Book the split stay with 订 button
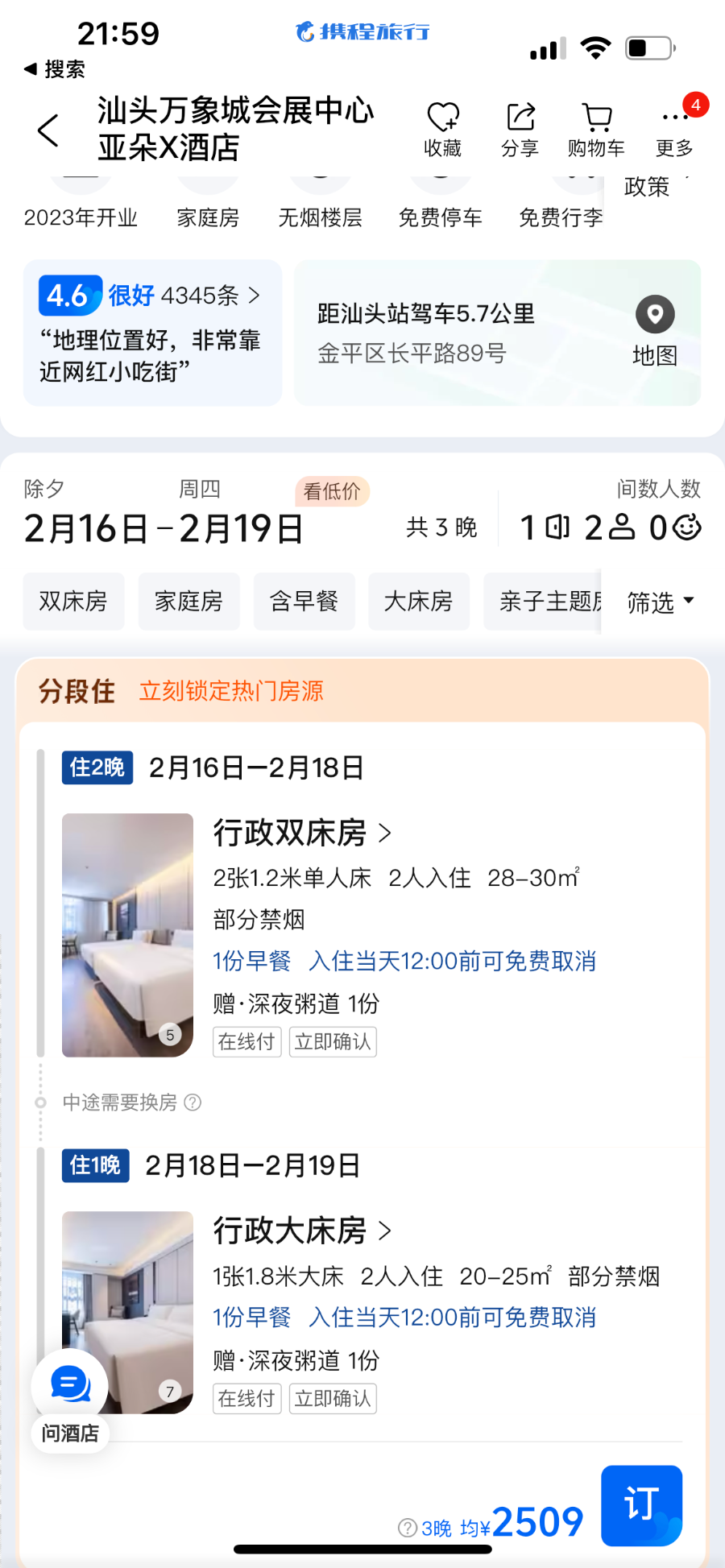Screen dimensions: 725x1568 point(641,1505)
